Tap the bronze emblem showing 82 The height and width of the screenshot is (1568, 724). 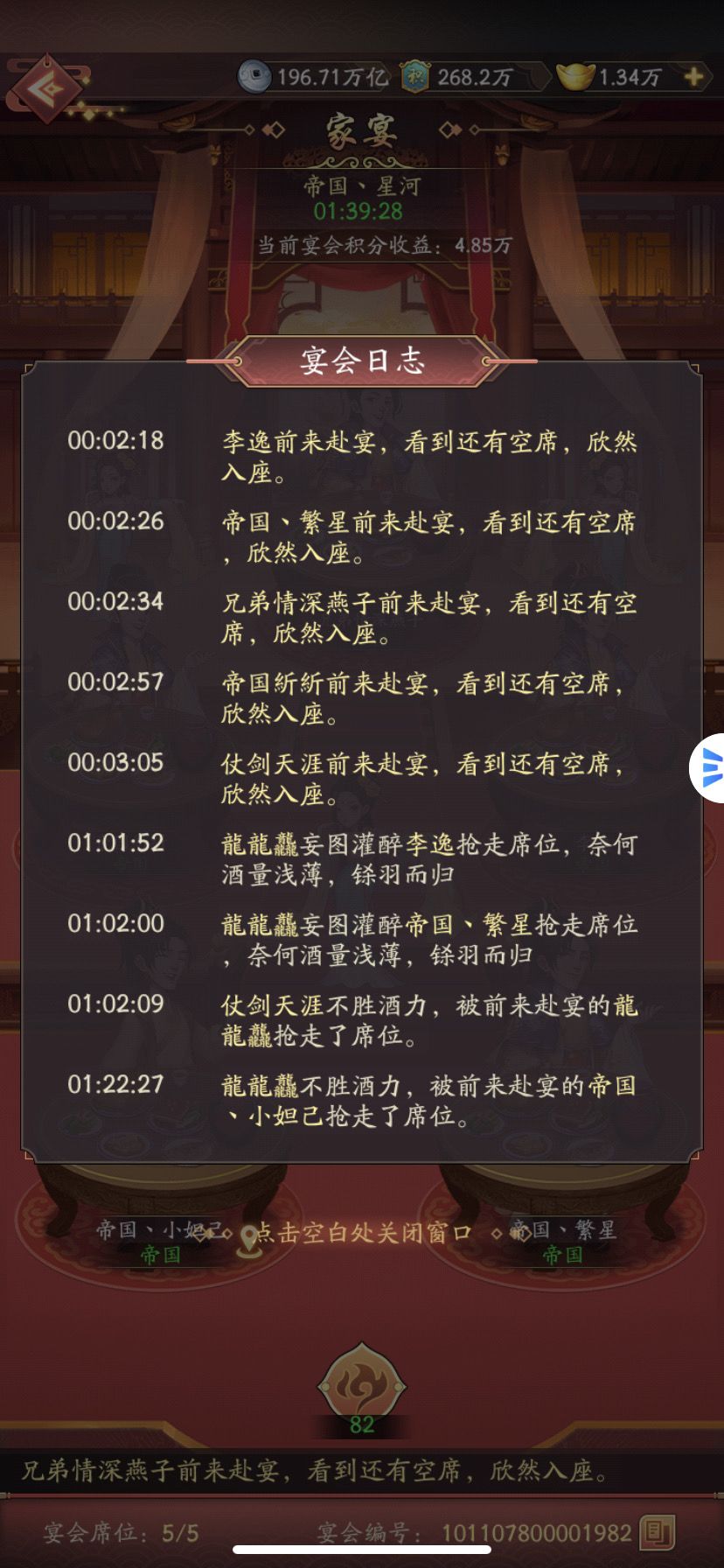click(x=362, y=1391)
